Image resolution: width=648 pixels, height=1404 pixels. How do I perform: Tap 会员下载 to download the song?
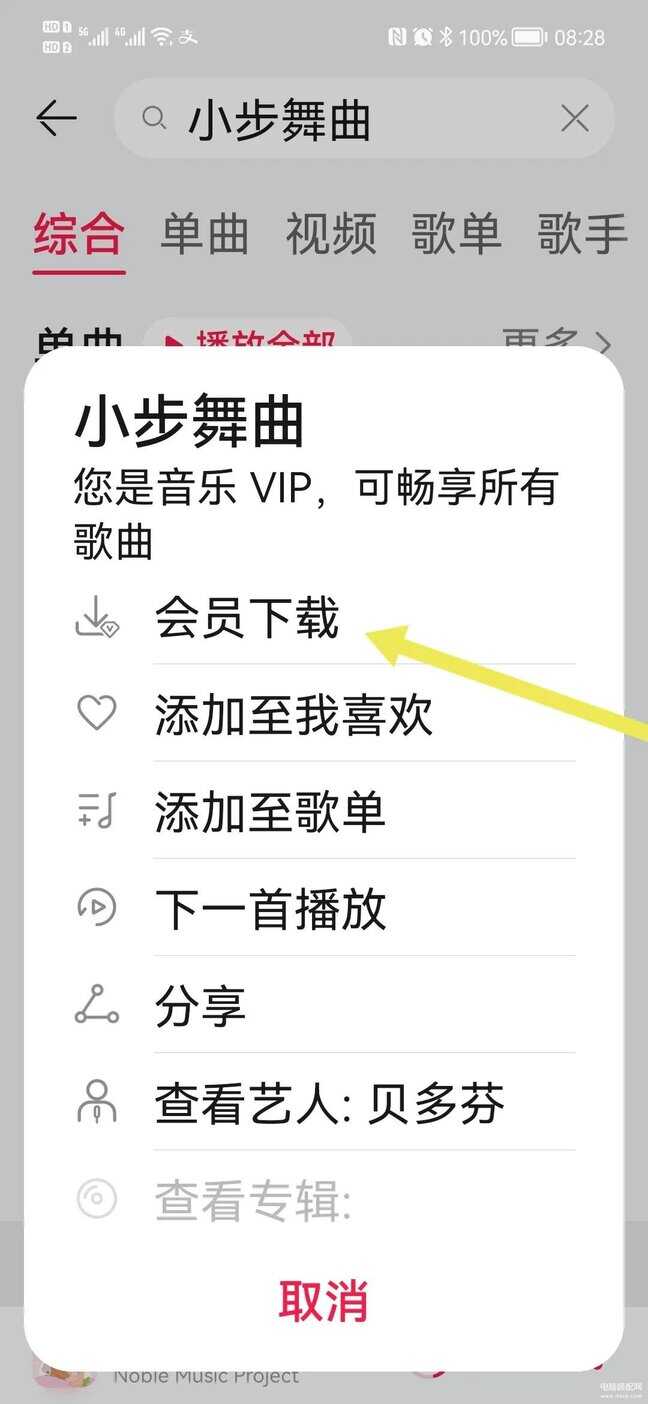[x=247, y=619]
